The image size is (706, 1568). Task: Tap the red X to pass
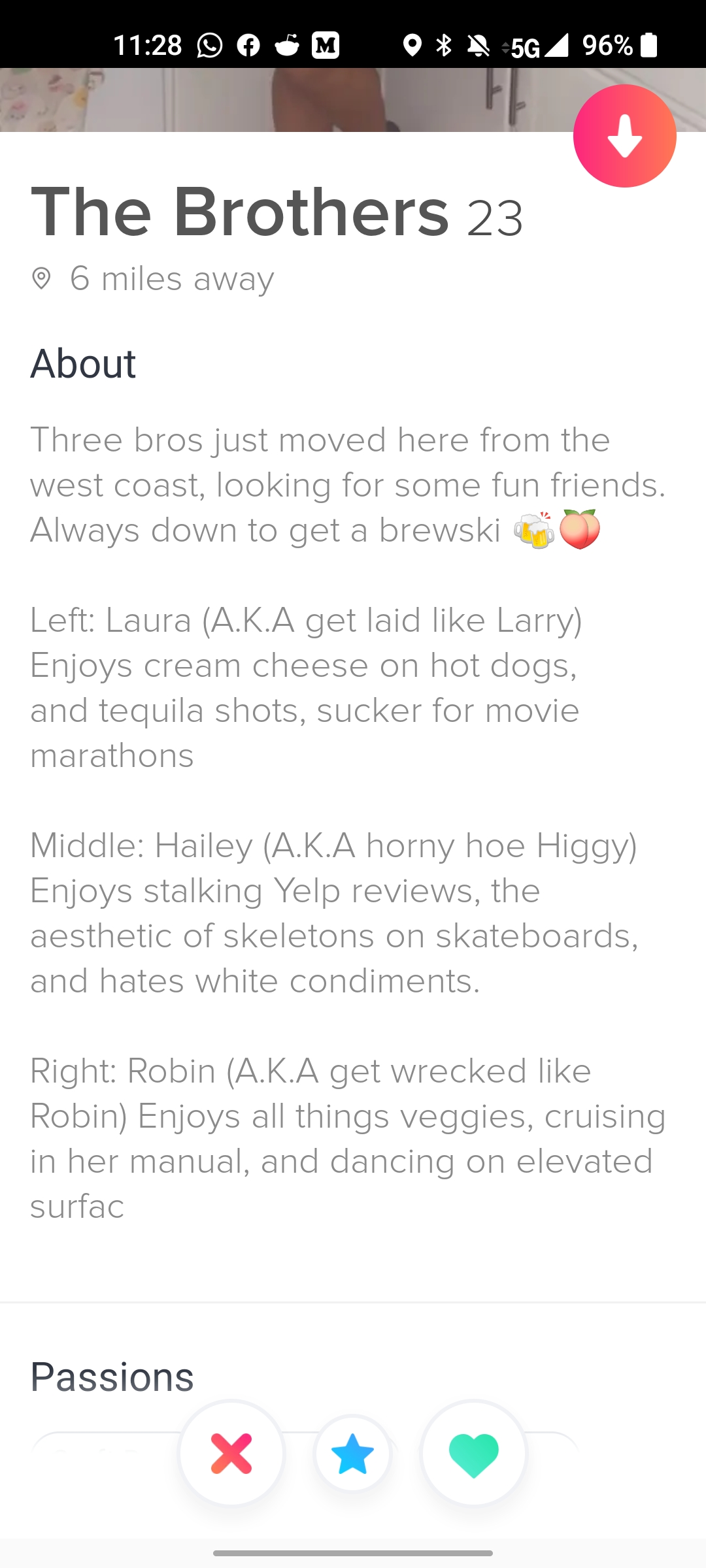click(x=231, y=1453)
